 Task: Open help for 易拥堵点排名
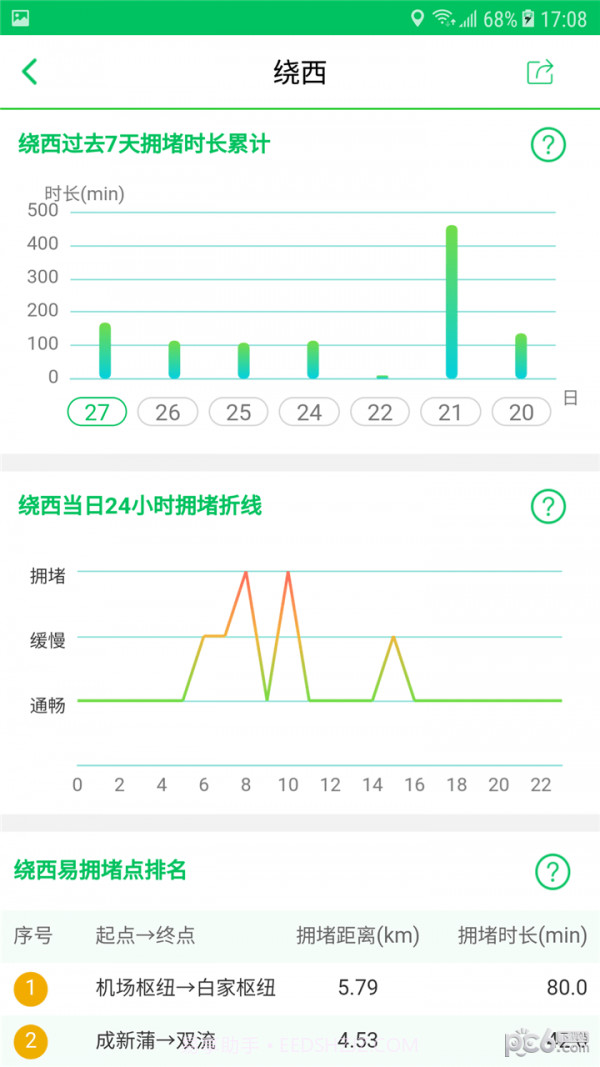coord(552,872)
